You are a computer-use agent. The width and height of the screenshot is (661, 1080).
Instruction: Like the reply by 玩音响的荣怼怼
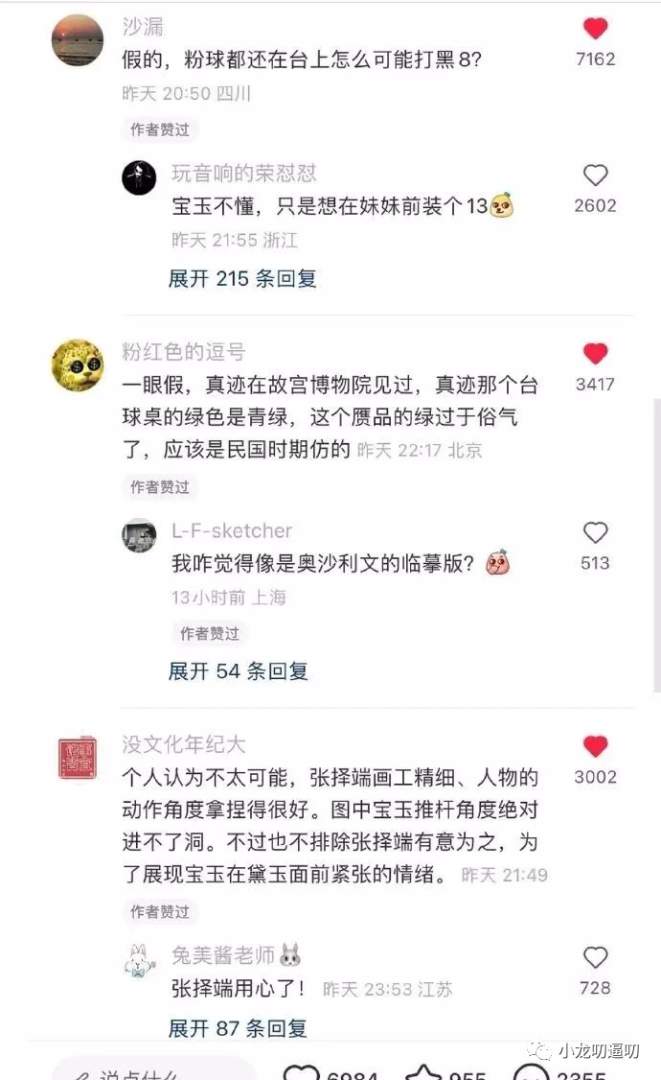click(x=595, y=176)
